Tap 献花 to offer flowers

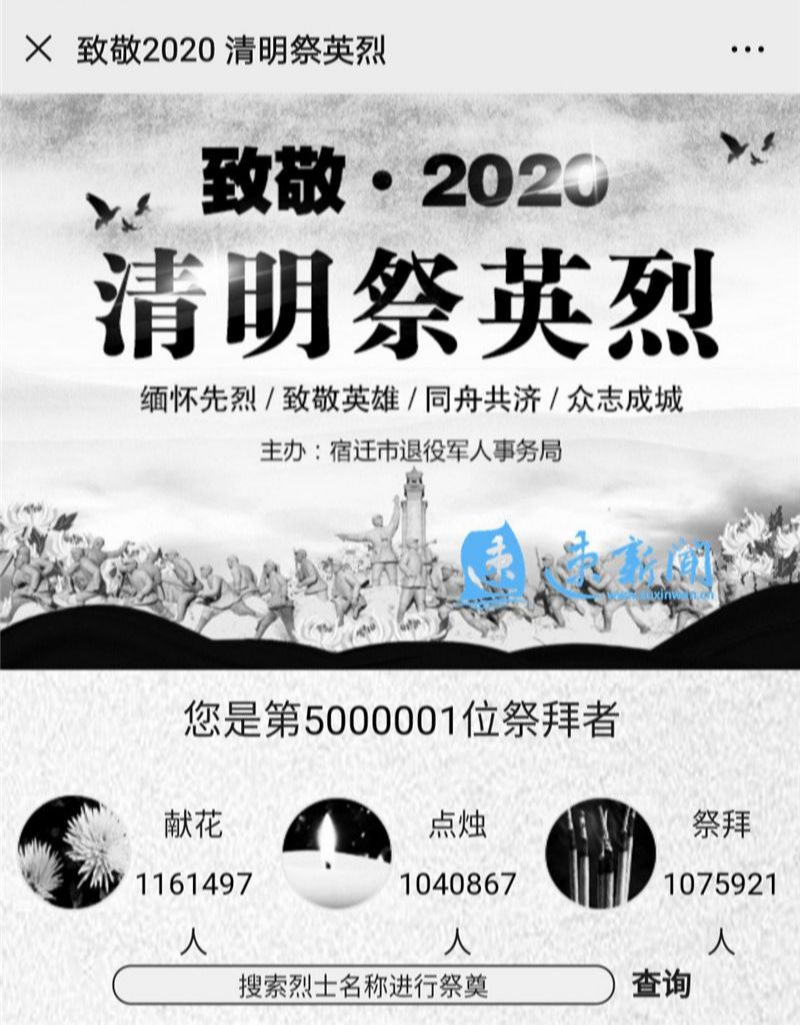(x=74, y=852)
